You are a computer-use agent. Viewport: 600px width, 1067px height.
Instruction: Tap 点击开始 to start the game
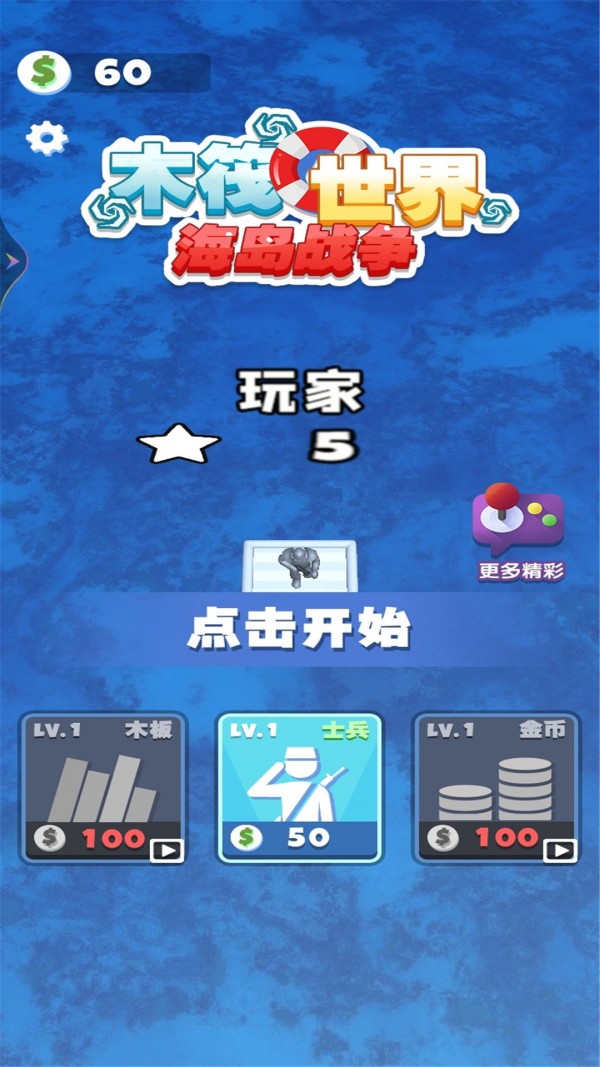coord(300,630)
